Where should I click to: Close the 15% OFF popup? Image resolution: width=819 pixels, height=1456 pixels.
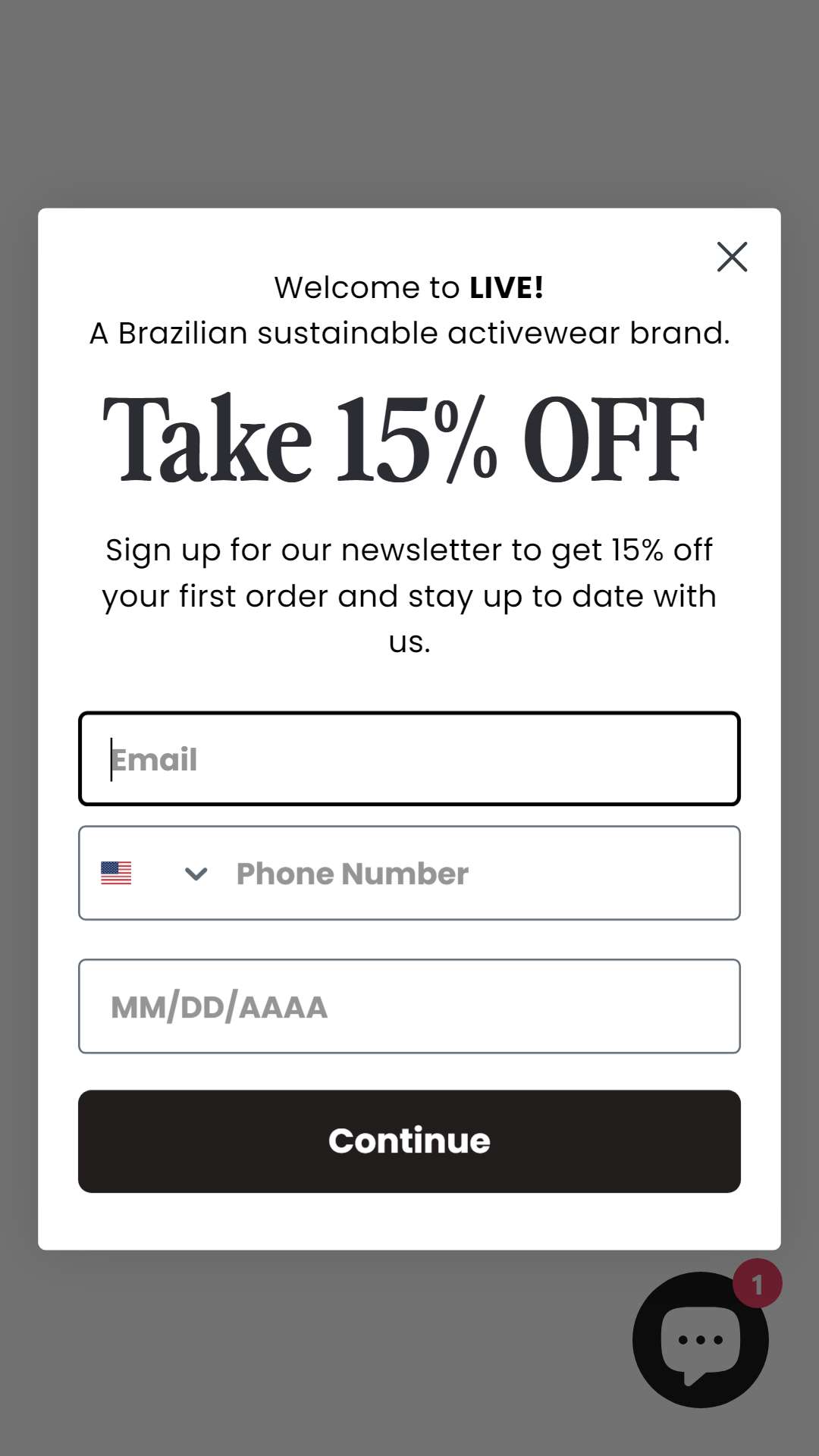click(x=732, y=257)
